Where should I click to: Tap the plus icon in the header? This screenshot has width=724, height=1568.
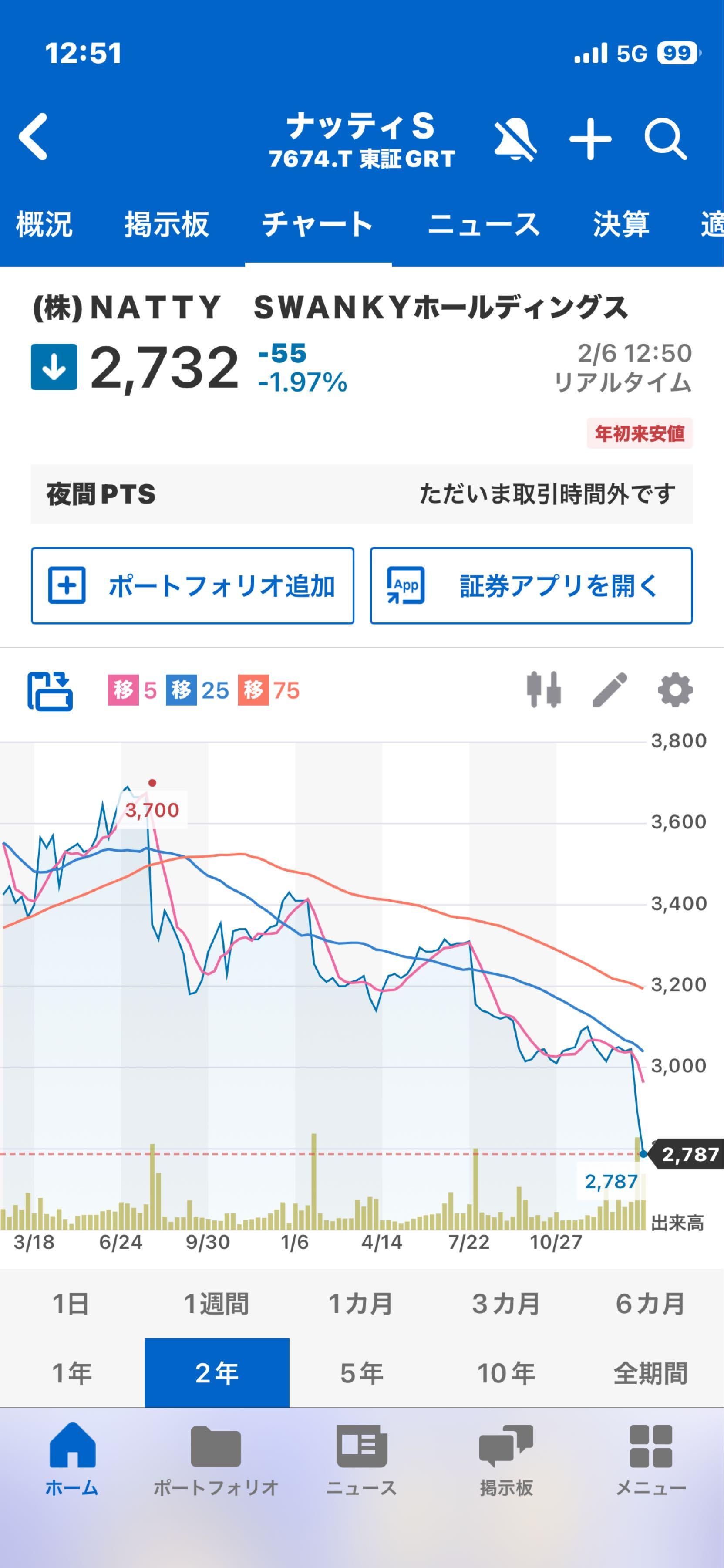pos(591,139)
